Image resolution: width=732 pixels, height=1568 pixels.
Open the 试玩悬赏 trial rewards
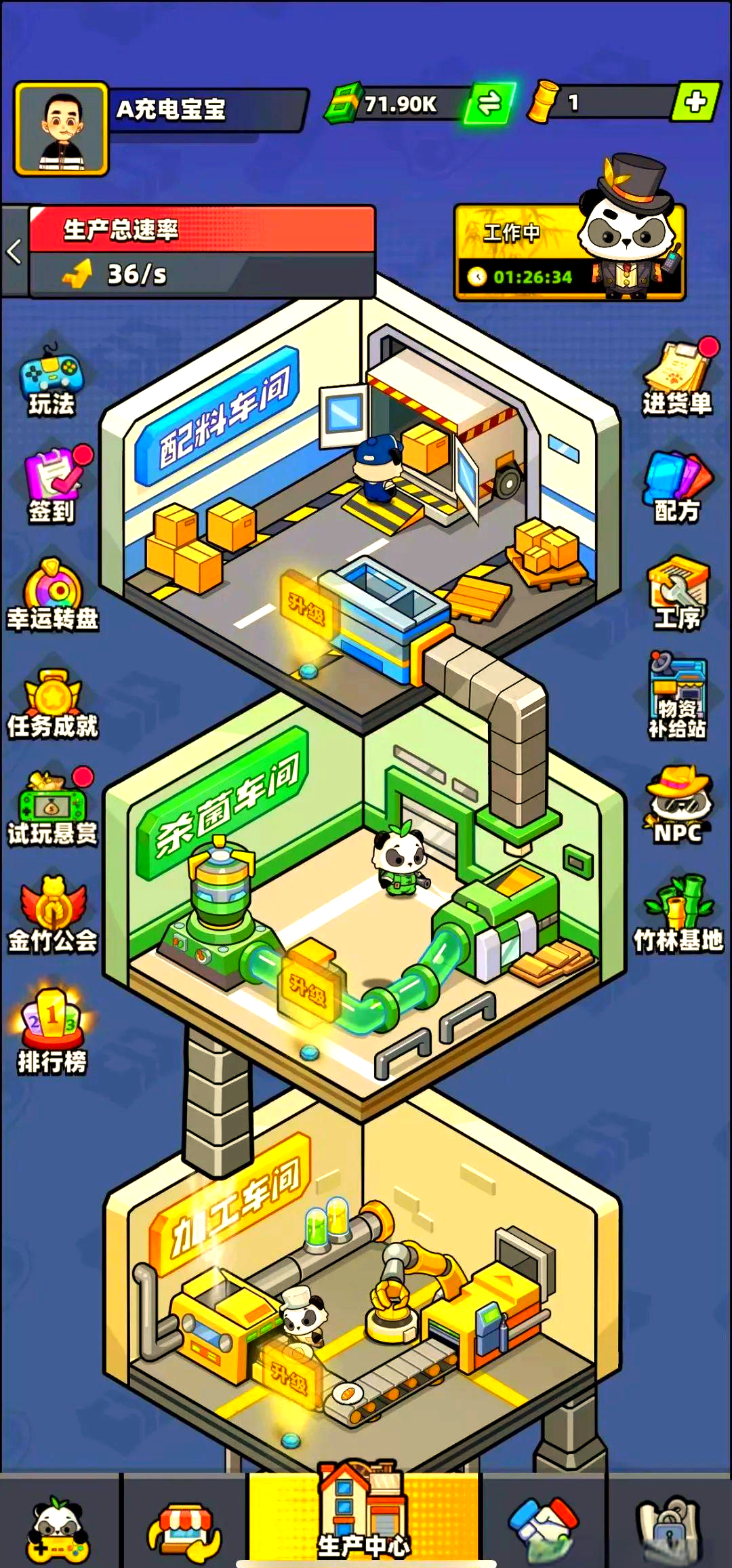[x=53, y=810]
